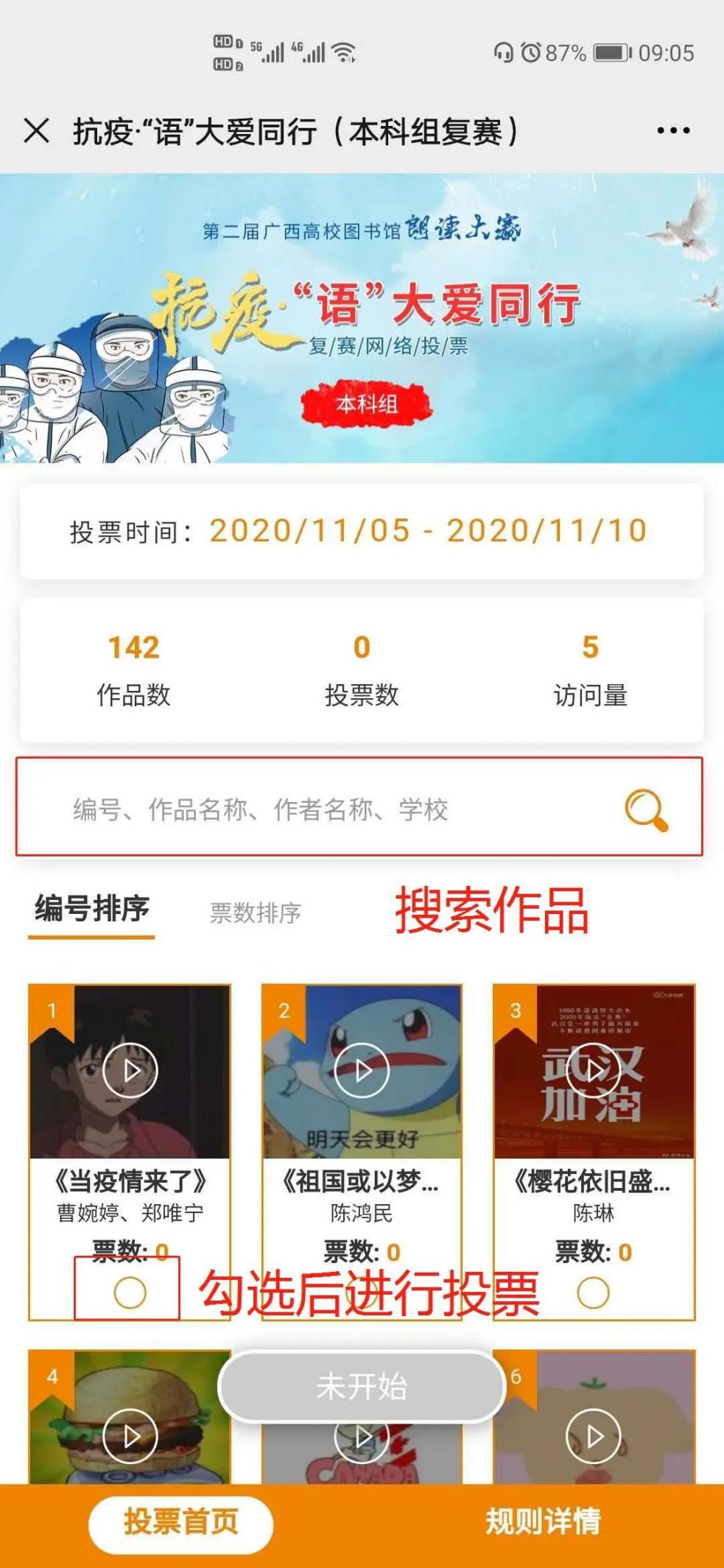724x1568 pixels.
Task: Tap the orange magnifier search icon
Action: [646, 809]
